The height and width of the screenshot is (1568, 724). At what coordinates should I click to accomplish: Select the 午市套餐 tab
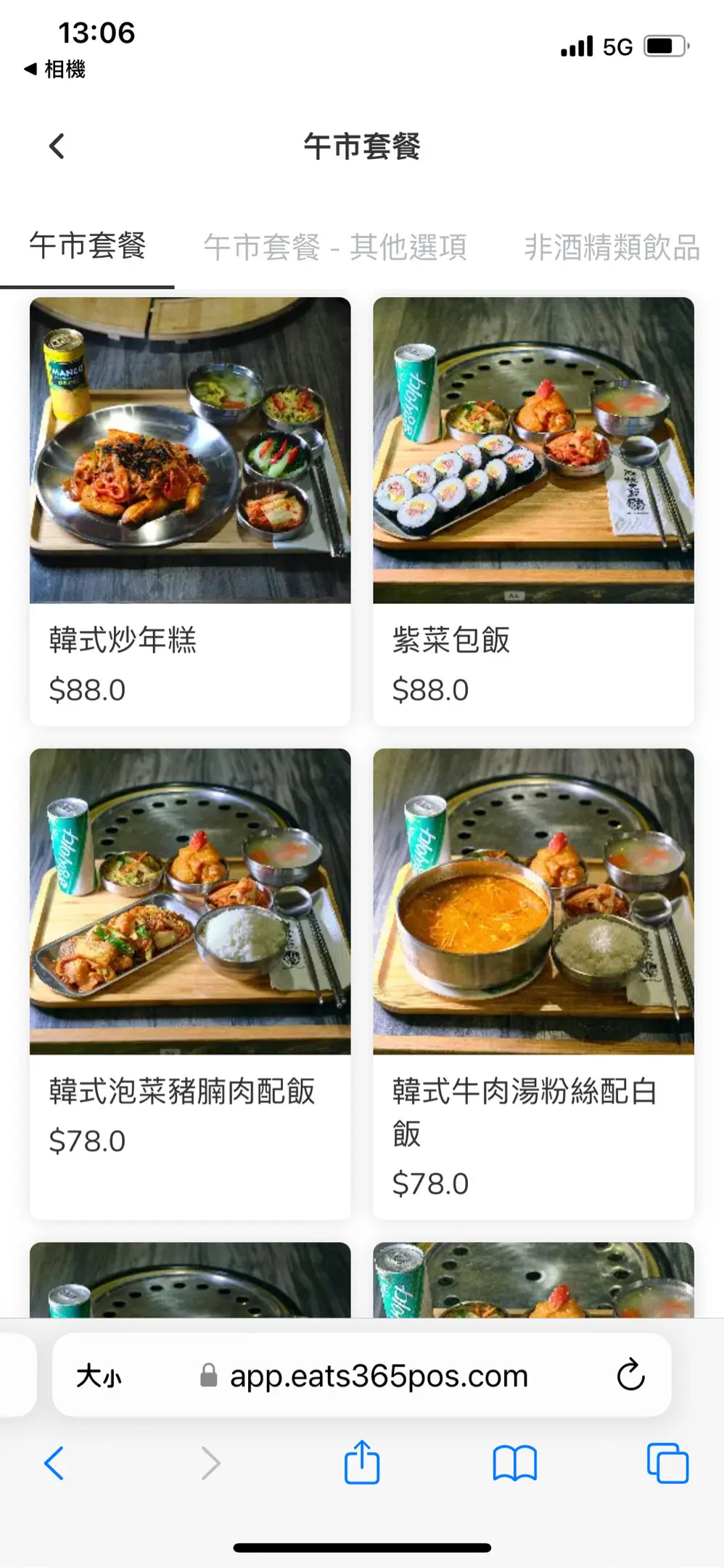[87, 246]
